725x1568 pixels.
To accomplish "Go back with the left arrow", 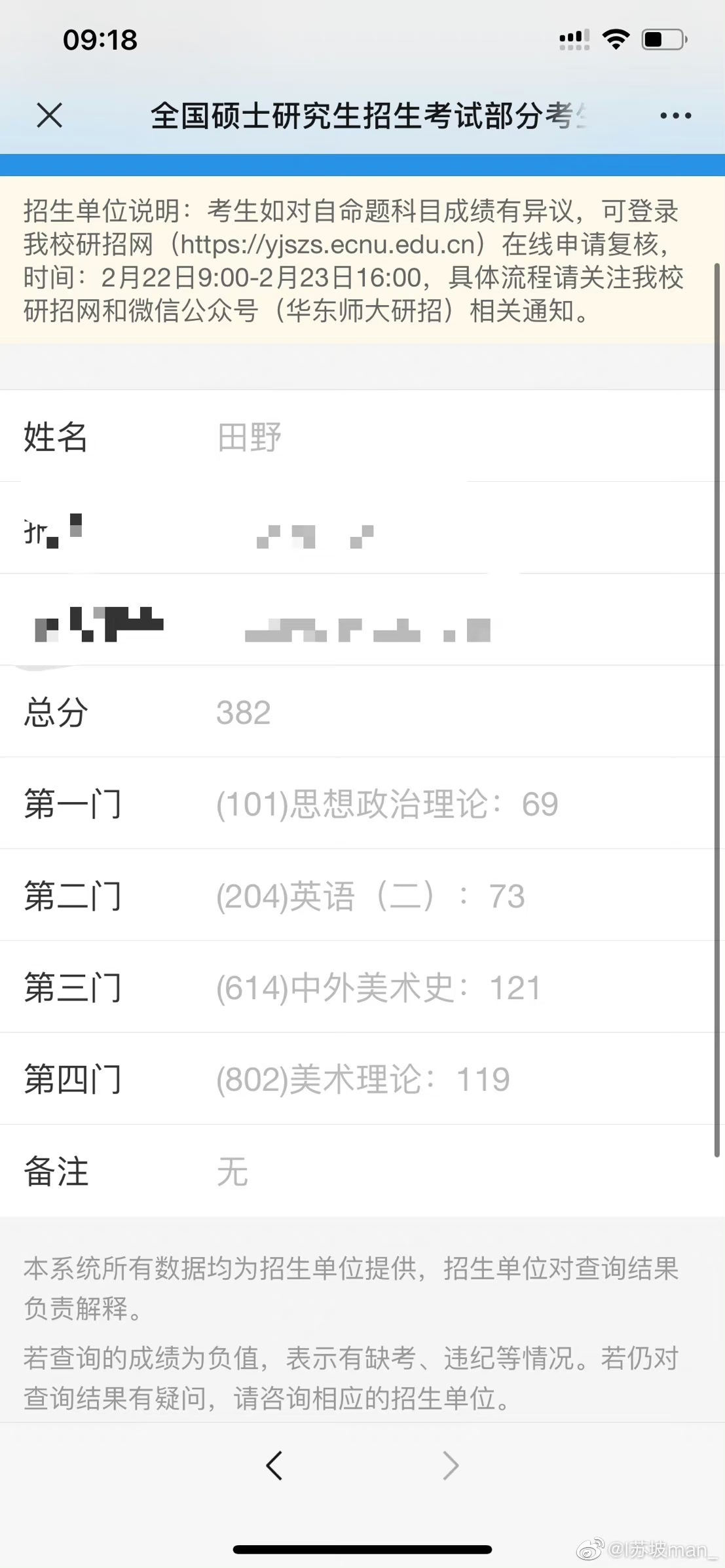I will pos(274,1465).
